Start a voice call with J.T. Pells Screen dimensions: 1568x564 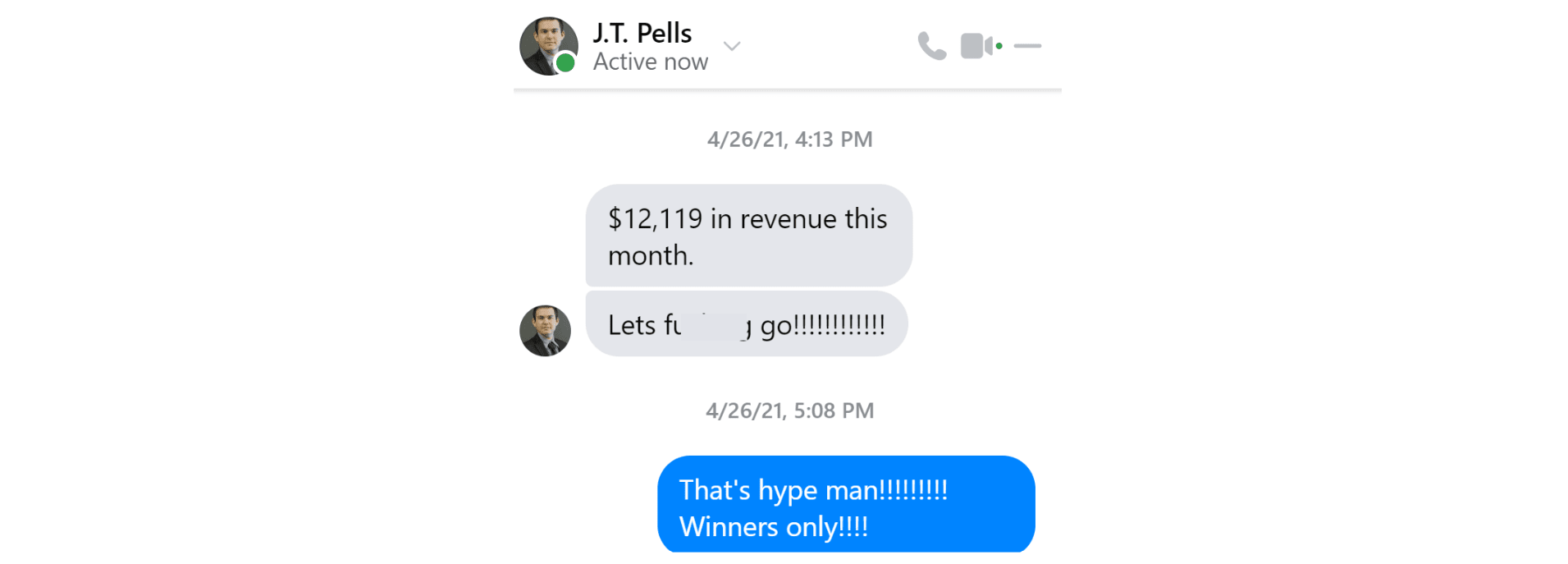click(931, 46)
